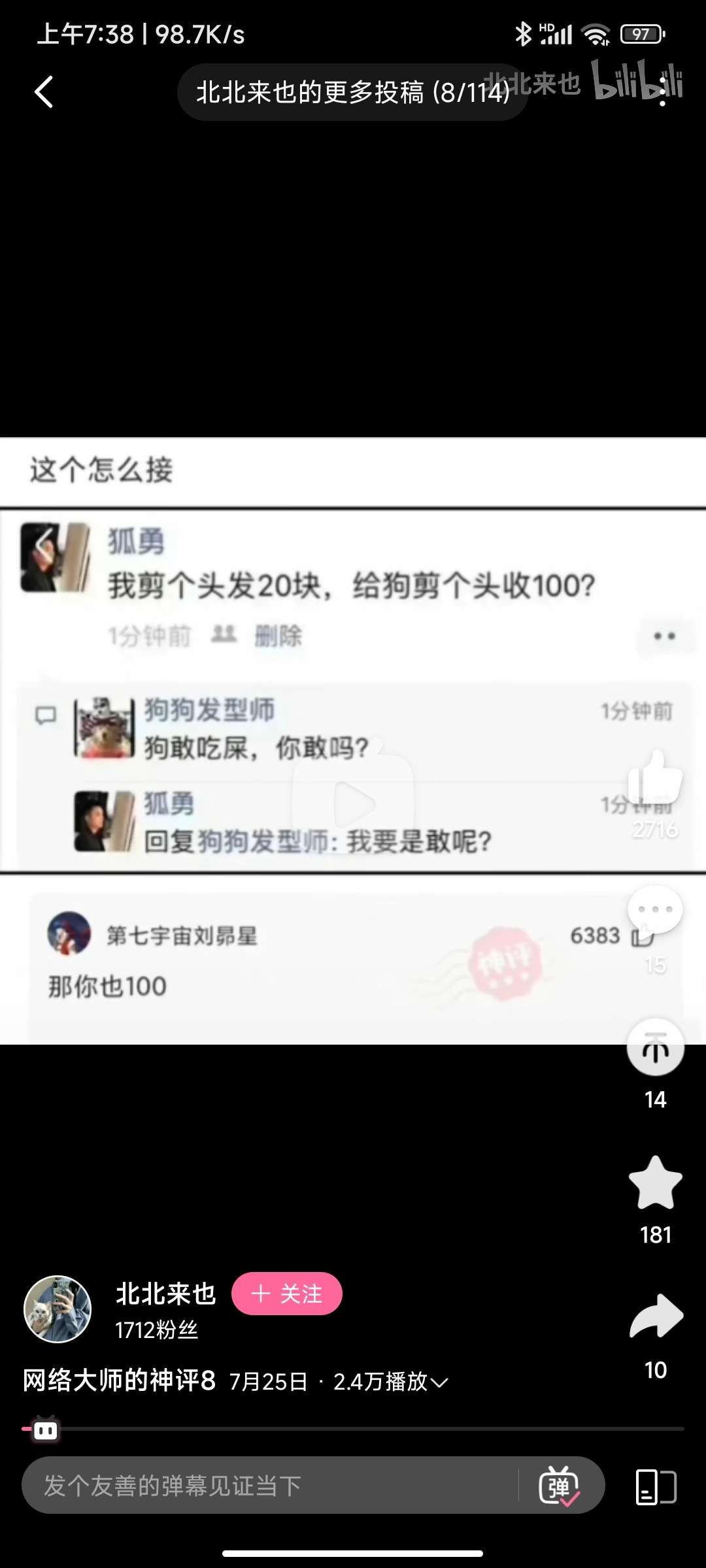Open the three-dot overflow menu
706x1568 pixels.
point(662,92)
